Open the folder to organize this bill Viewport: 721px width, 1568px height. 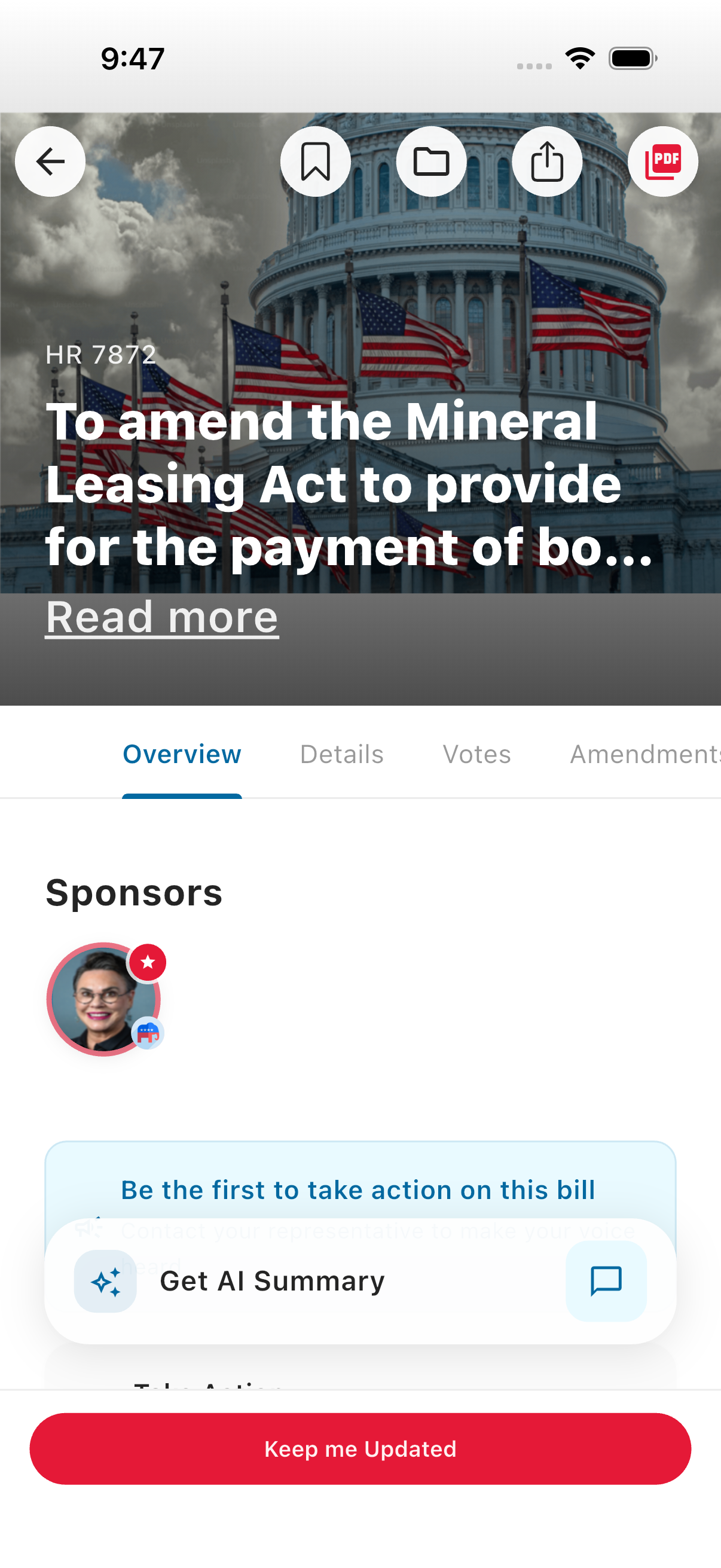coord(432,161)
